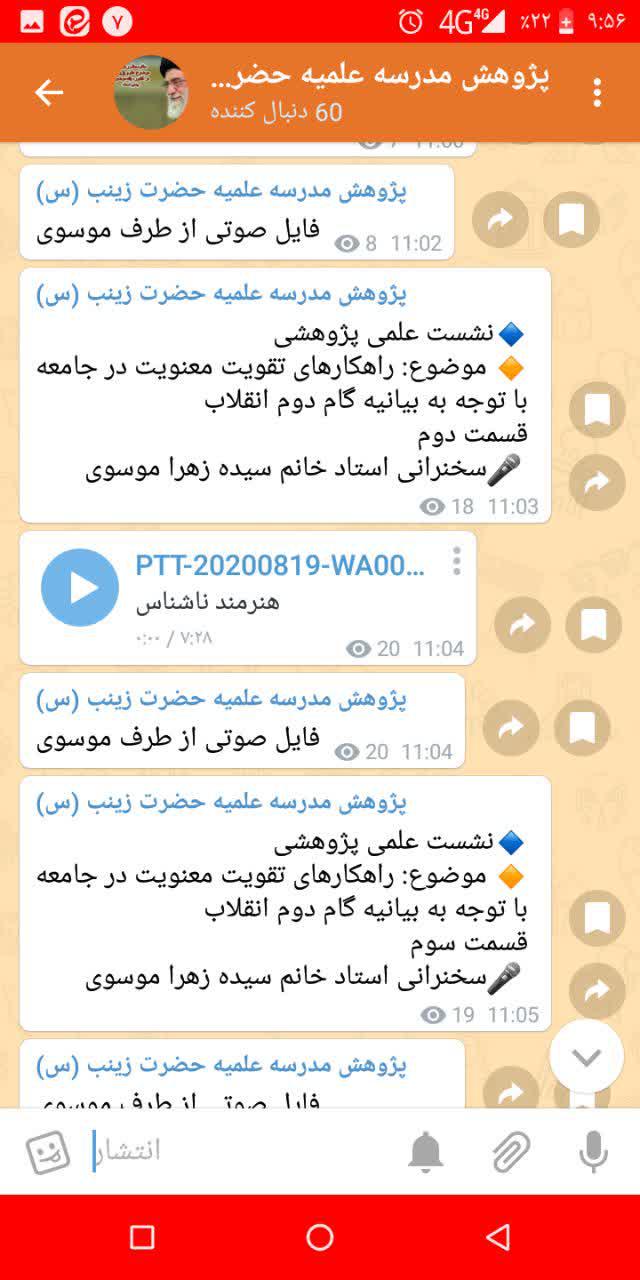
Task: Forward the قسمت سوم session post
Action: pos(597,990)
